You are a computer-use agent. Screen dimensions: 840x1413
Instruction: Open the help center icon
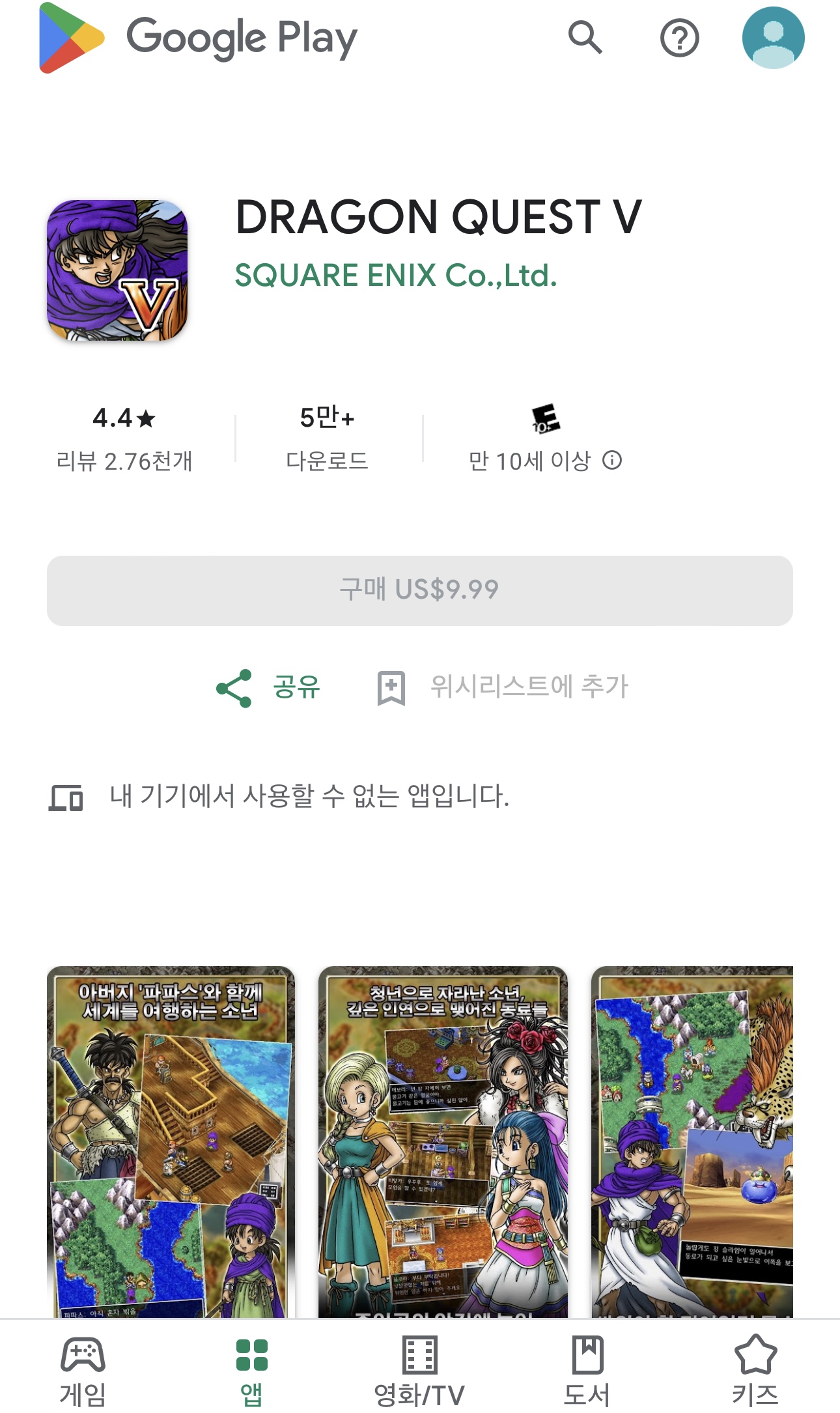(x=679, y=38)
